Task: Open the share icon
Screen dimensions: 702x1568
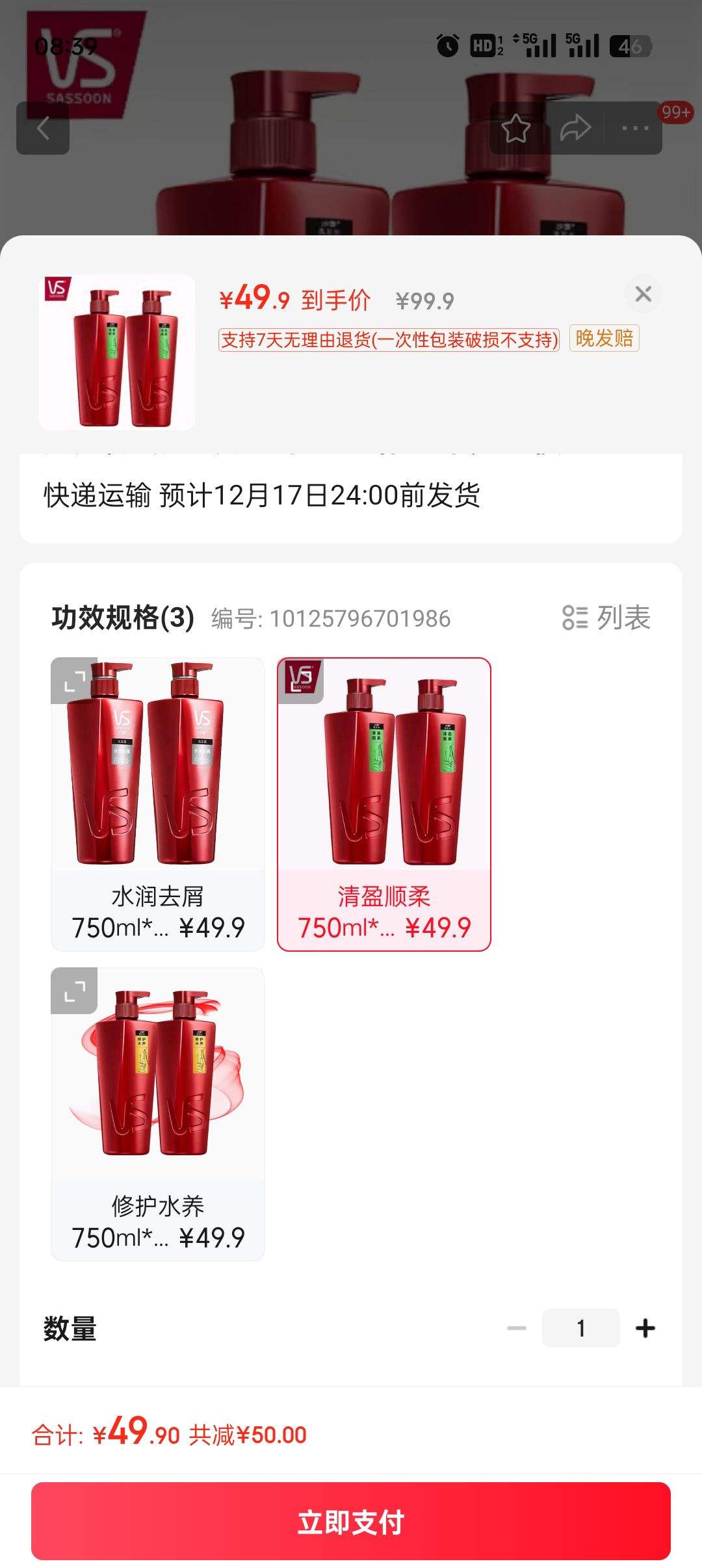Action: 574,129
